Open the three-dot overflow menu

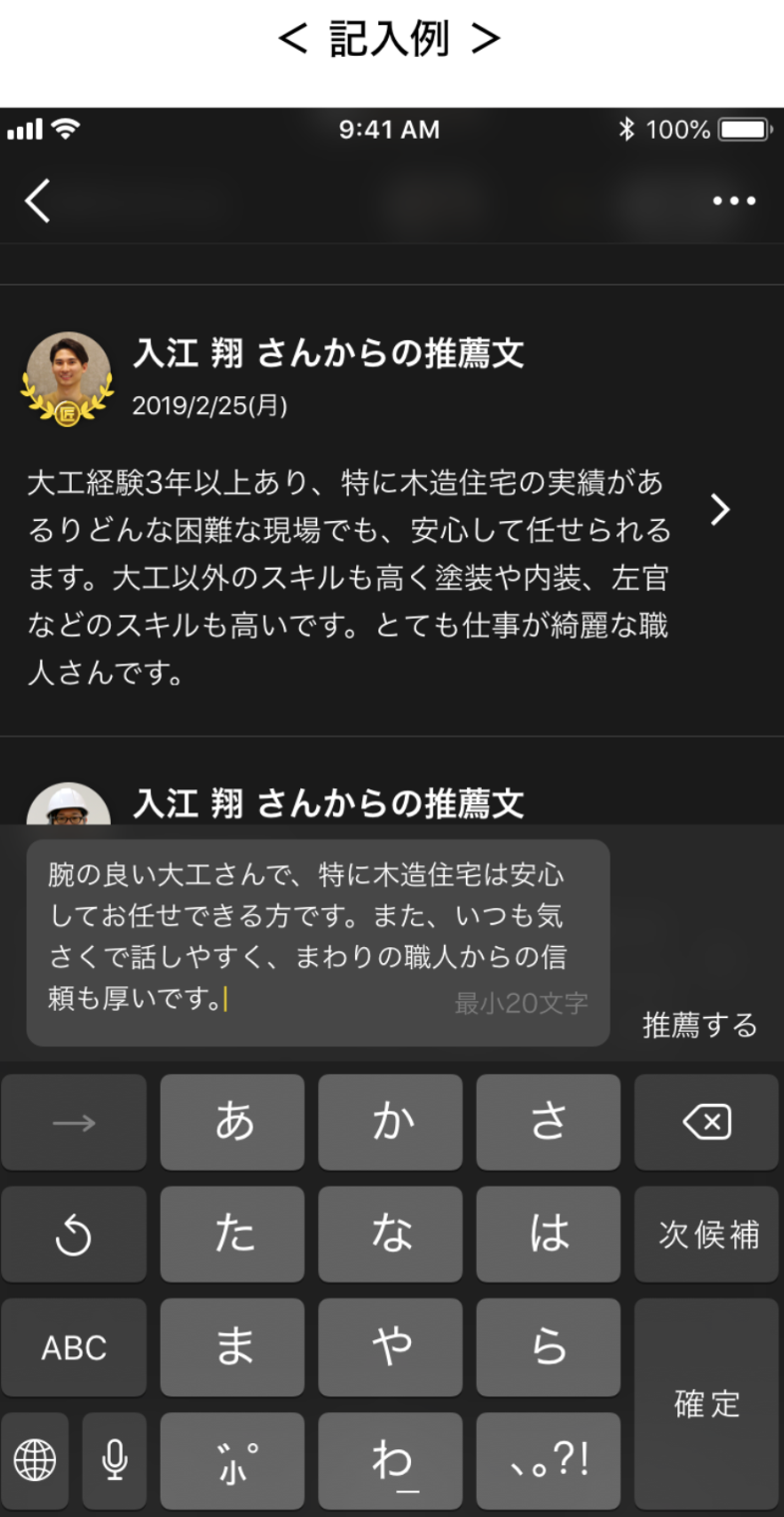(734, 201)
